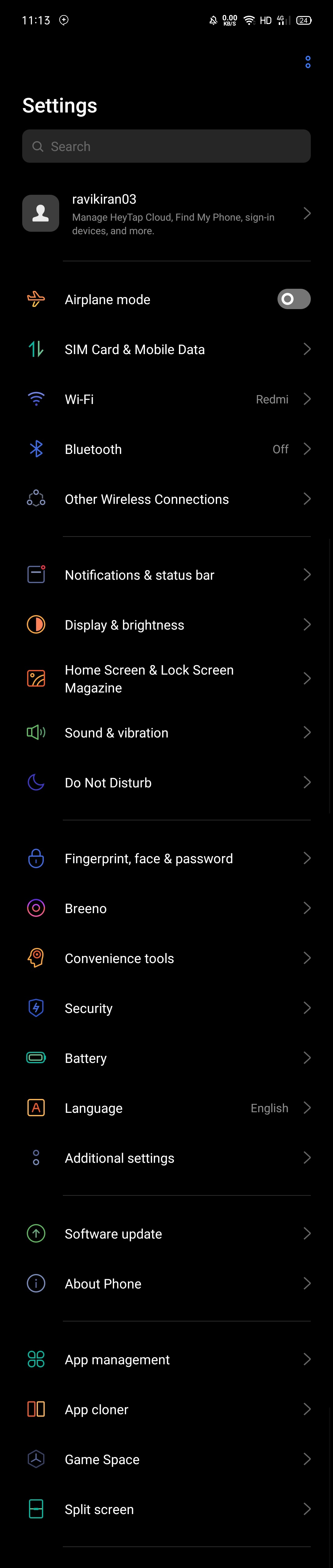Open Do Not Disturb settings

pos(166,783)
